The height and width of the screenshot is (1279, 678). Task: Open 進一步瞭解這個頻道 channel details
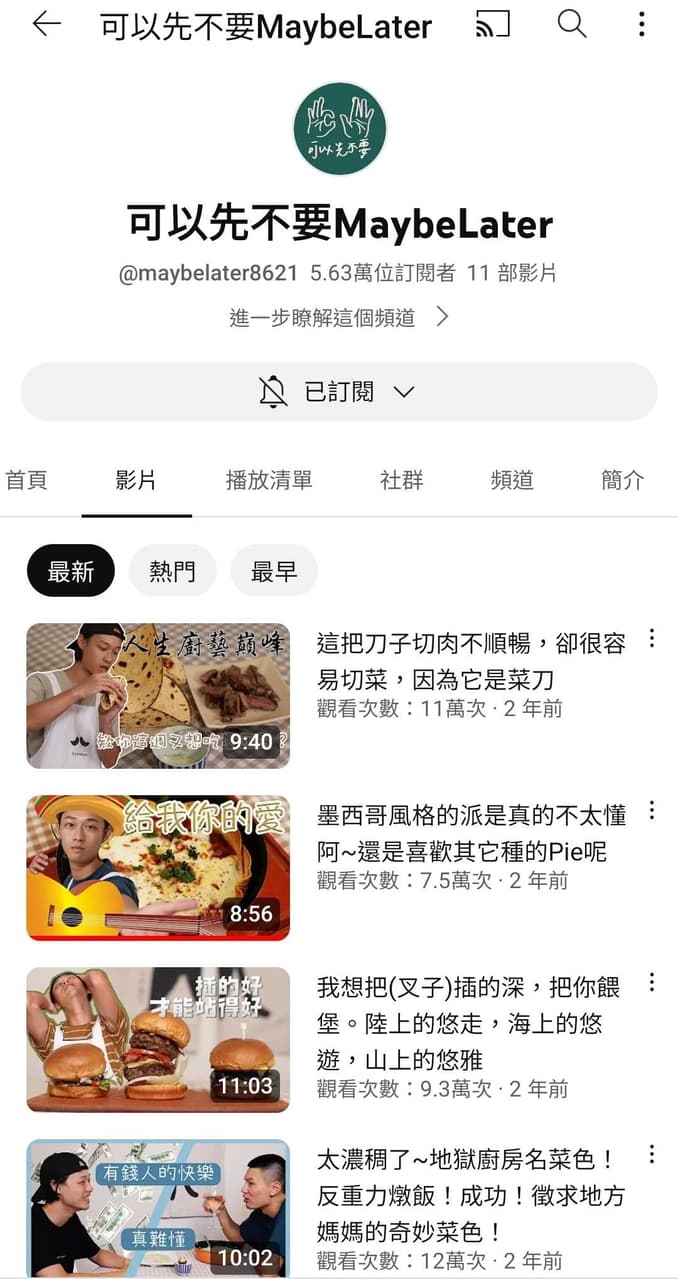[339, 318]
